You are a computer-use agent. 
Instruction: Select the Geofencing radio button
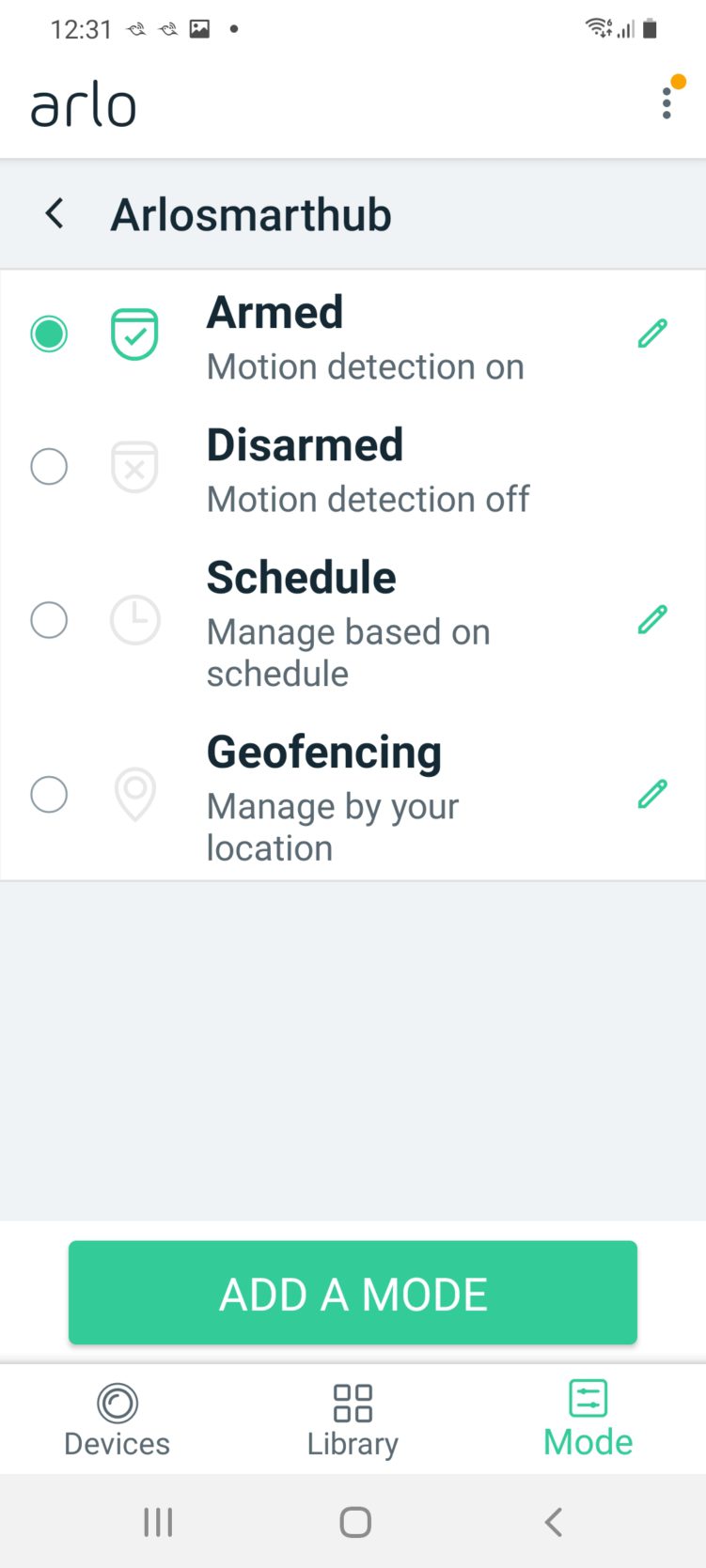click(x=49, y=794)
